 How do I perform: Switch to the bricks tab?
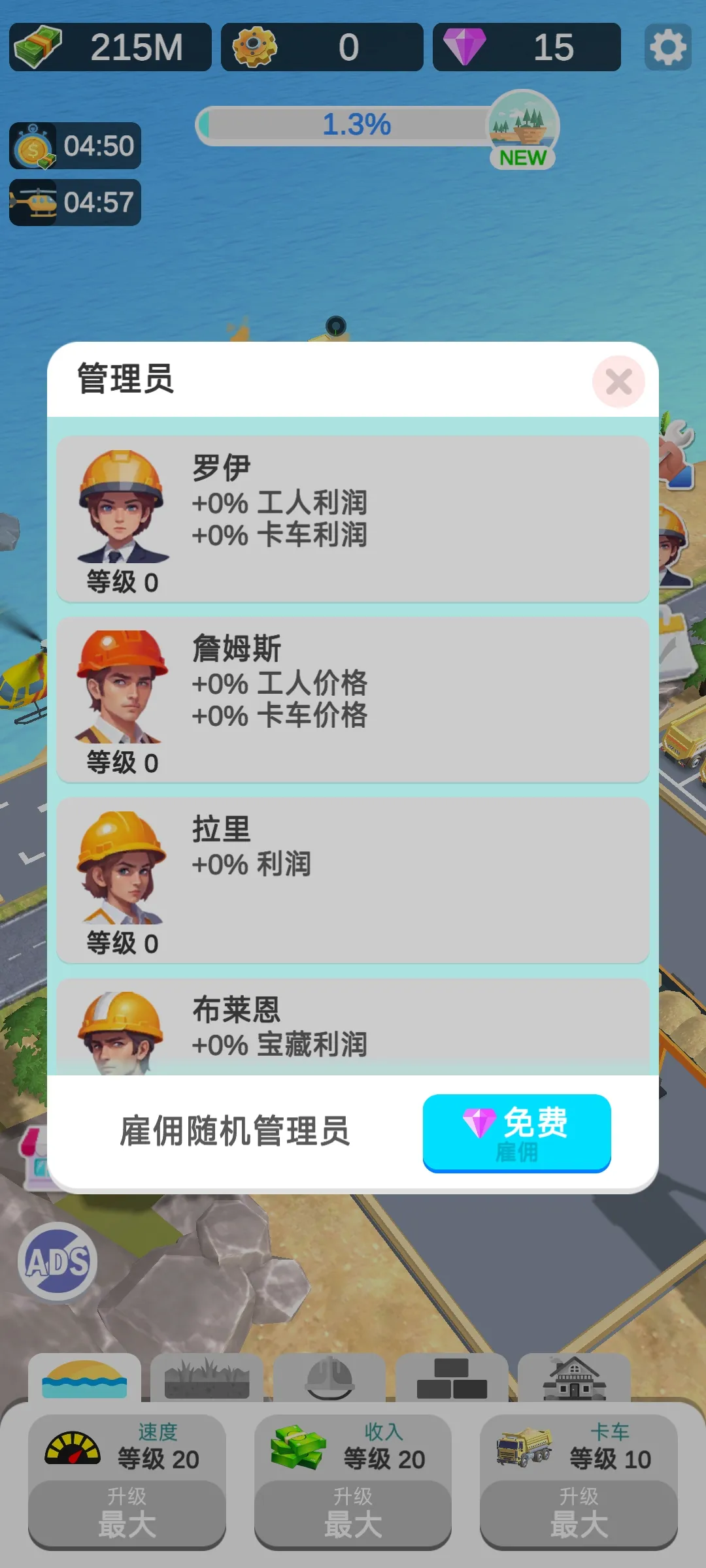click(452, 1379)
